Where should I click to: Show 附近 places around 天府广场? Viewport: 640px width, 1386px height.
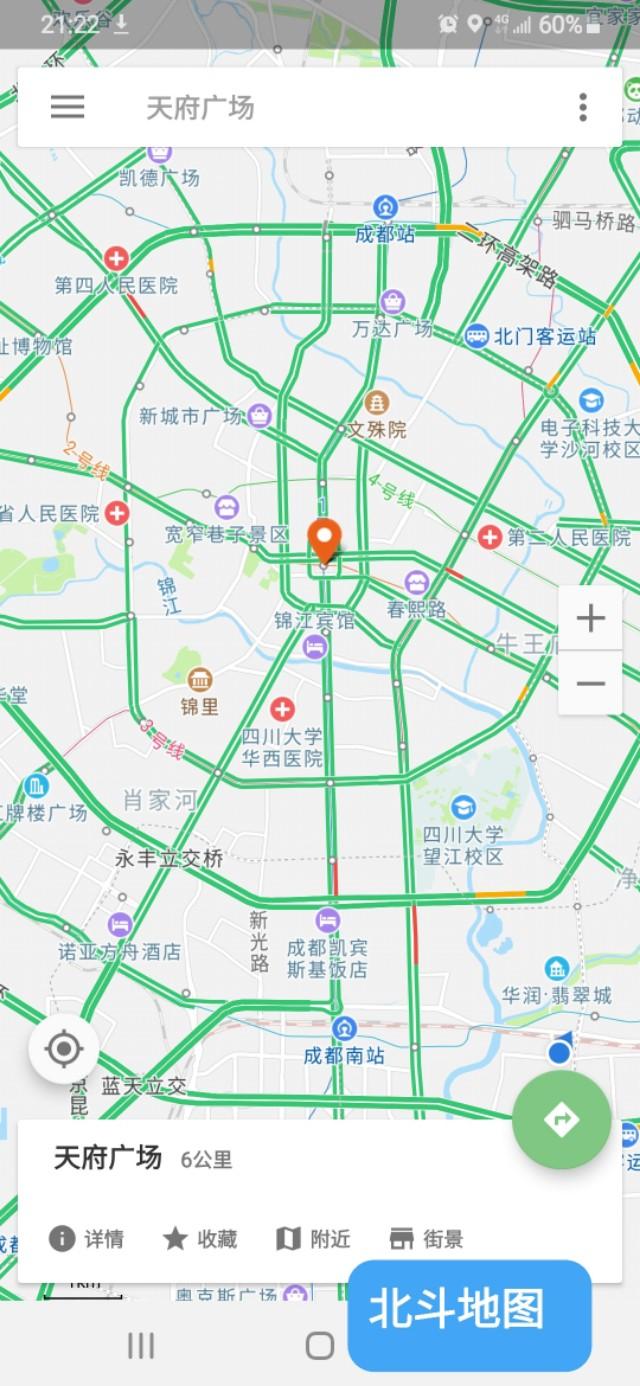(x=313, y=1239)
